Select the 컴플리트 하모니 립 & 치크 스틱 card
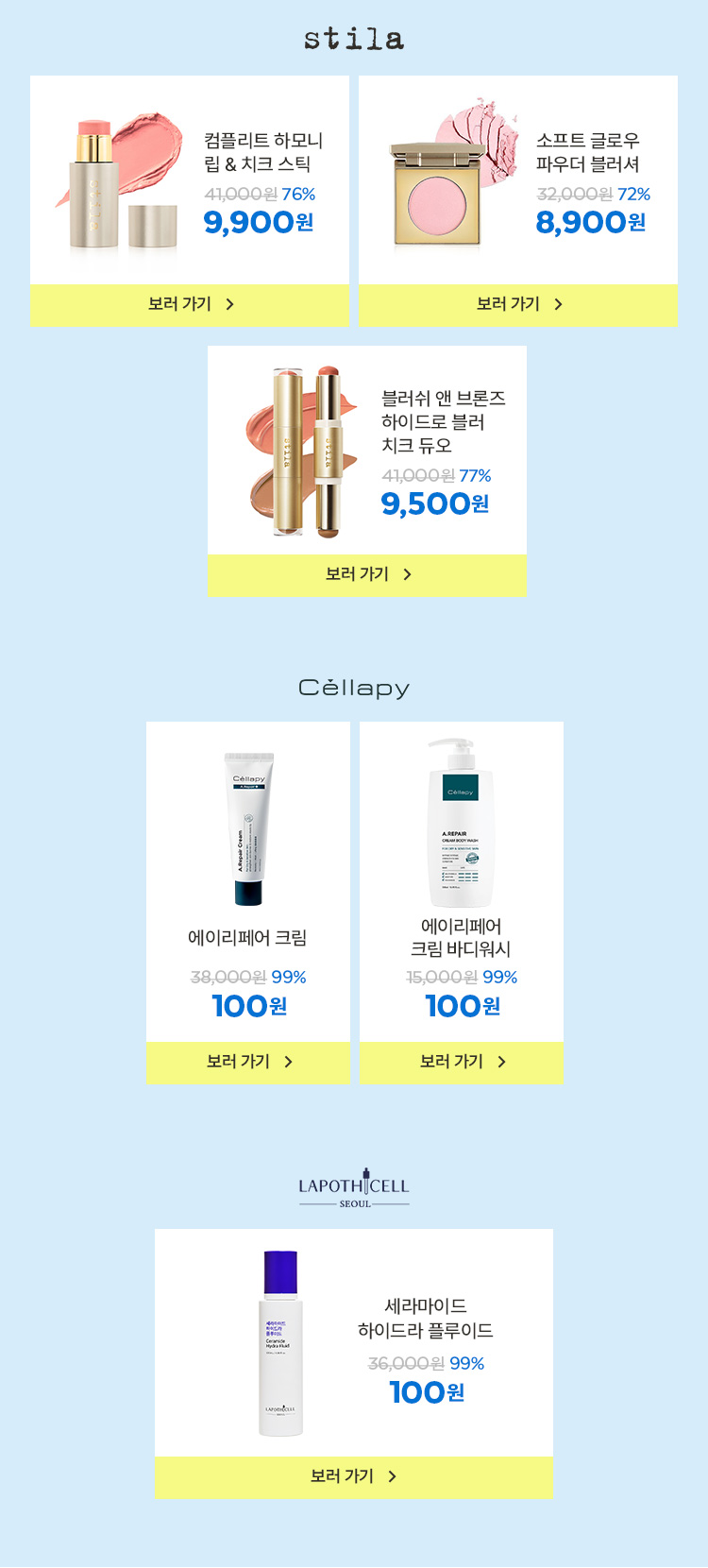 pyautogui.click(x=190, y=180)
